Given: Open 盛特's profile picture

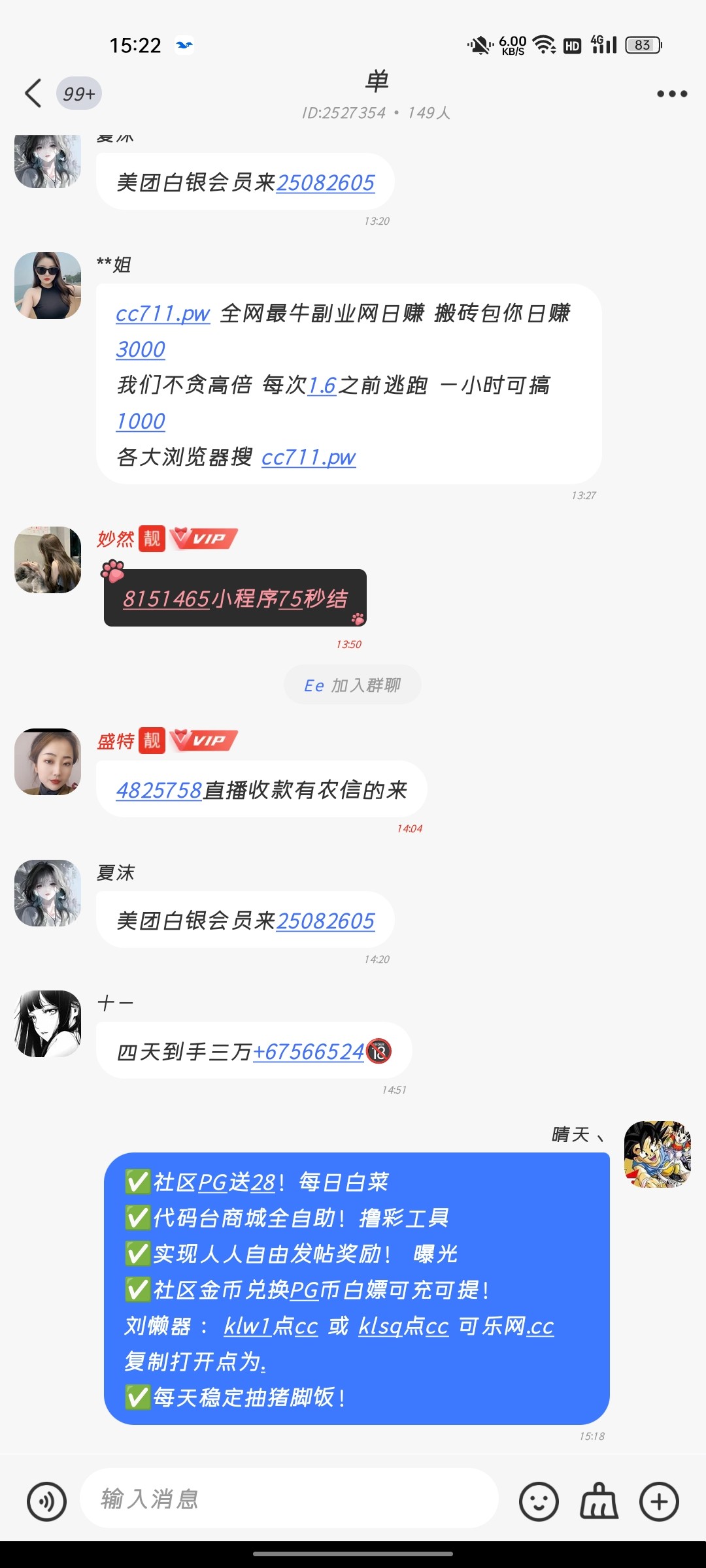Looking at the screenshot, I should pos(48,762).
